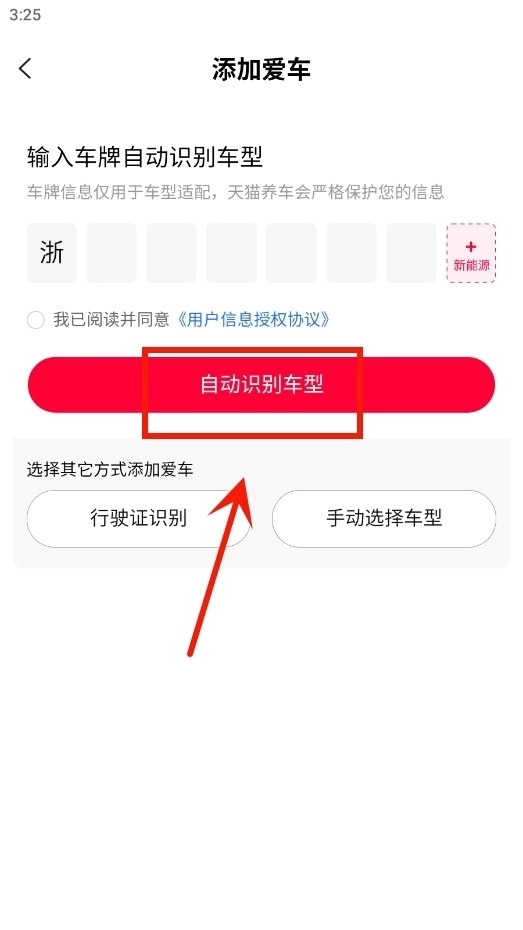Tap the 新能源 plate slot
The height and width of the screenshot is (930, 523).
click(471, 253)
